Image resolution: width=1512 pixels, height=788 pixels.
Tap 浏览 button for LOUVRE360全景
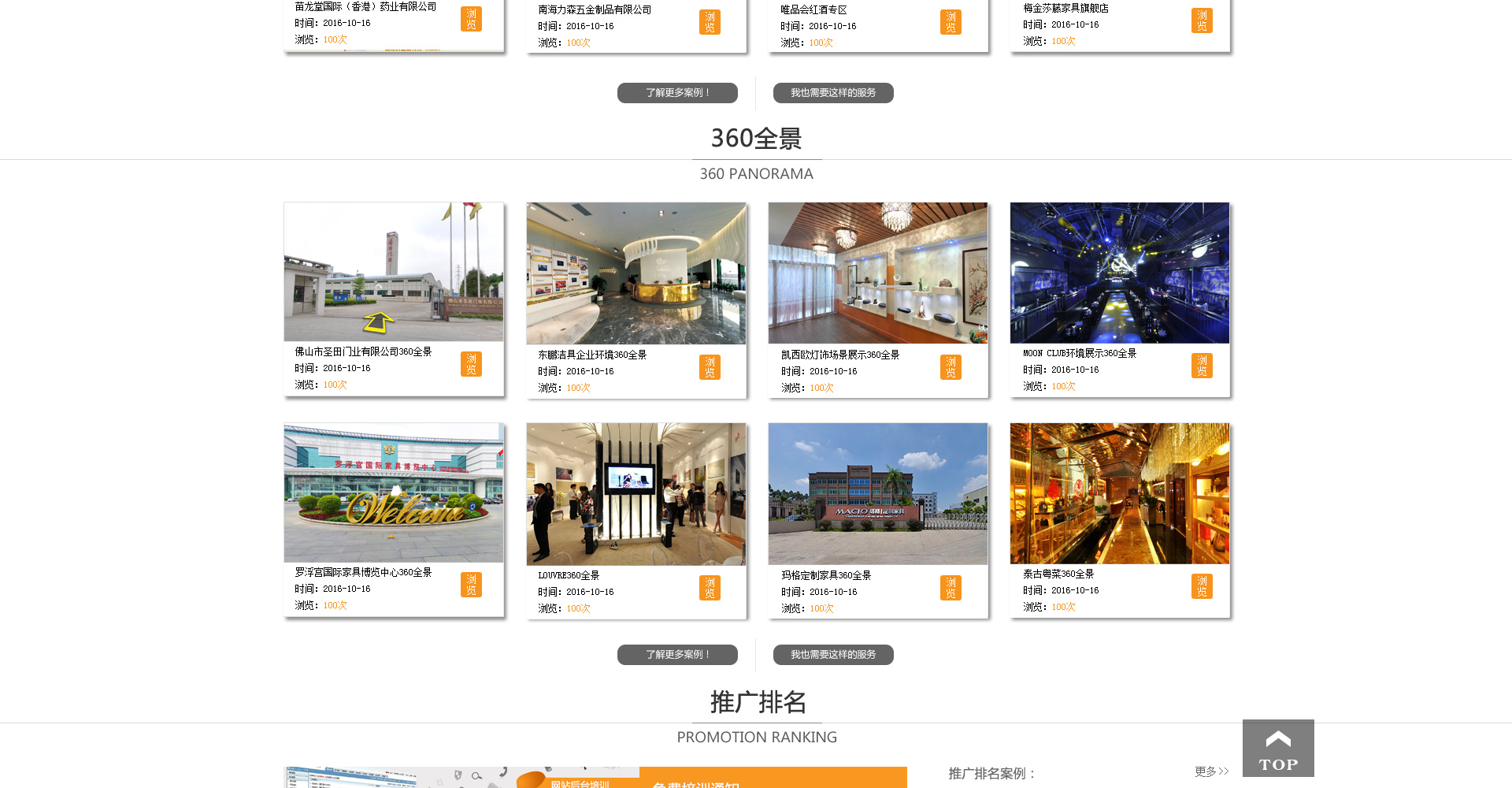(x=710, y=588)
